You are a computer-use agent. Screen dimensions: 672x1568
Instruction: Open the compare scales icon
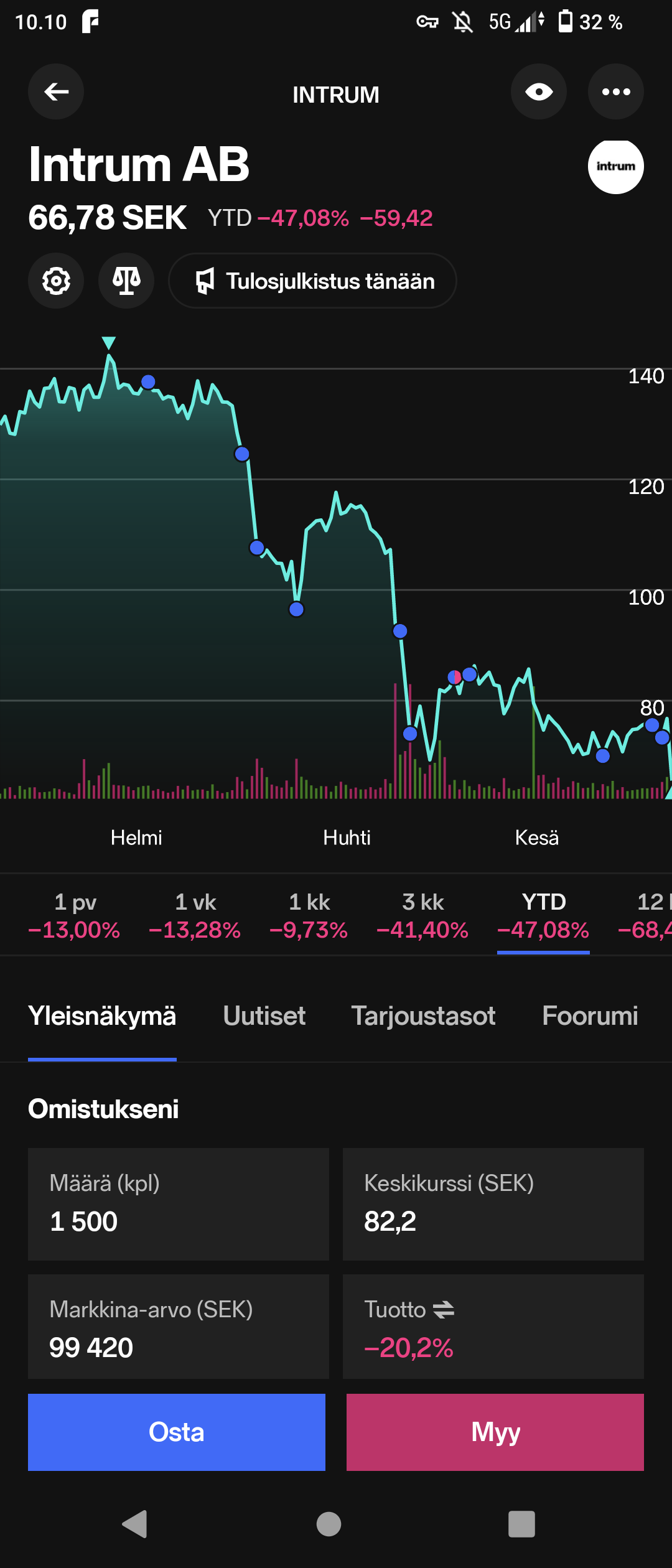coord(126,281)
